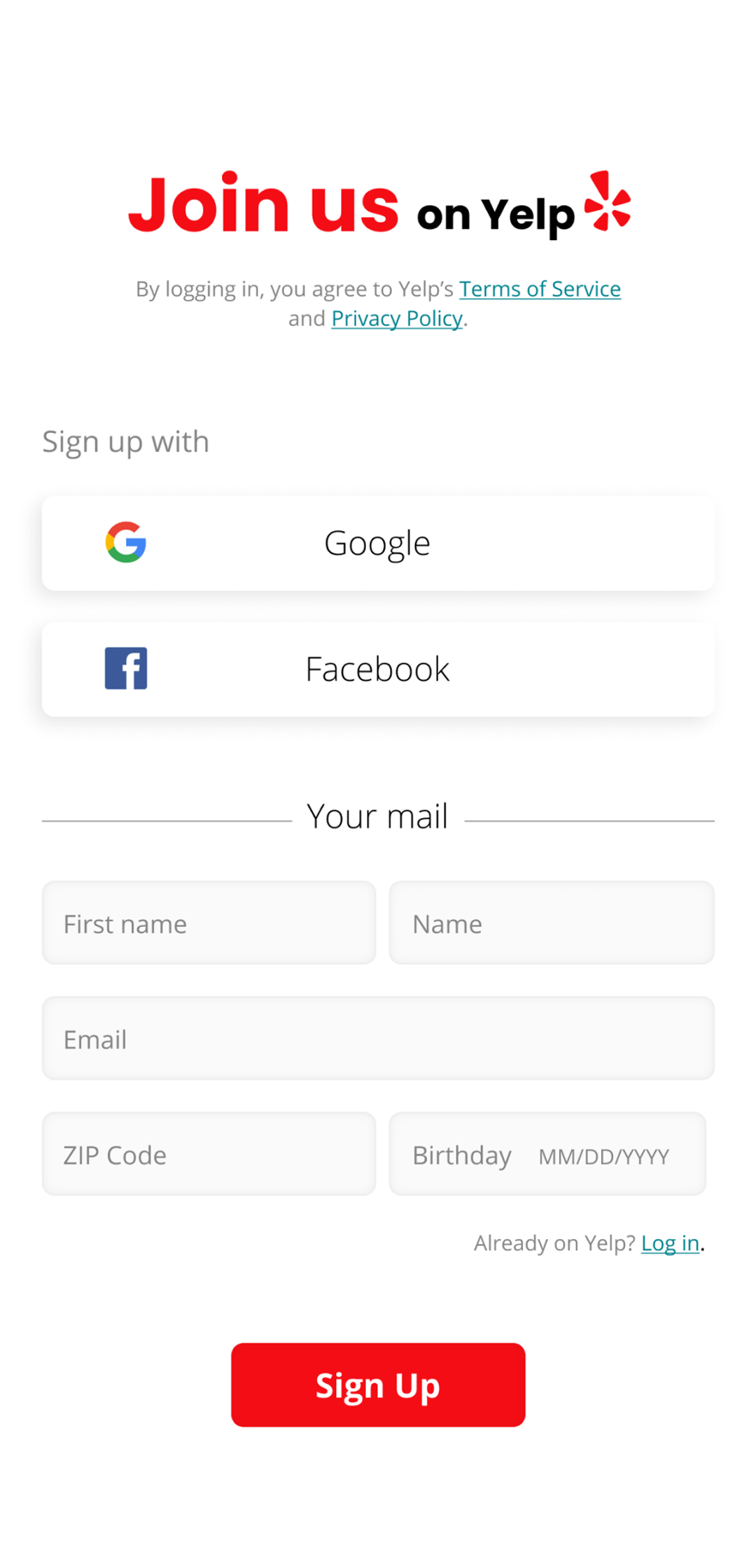Select the Name input field
756x1568 pixels.
click(x=552, y=923)
